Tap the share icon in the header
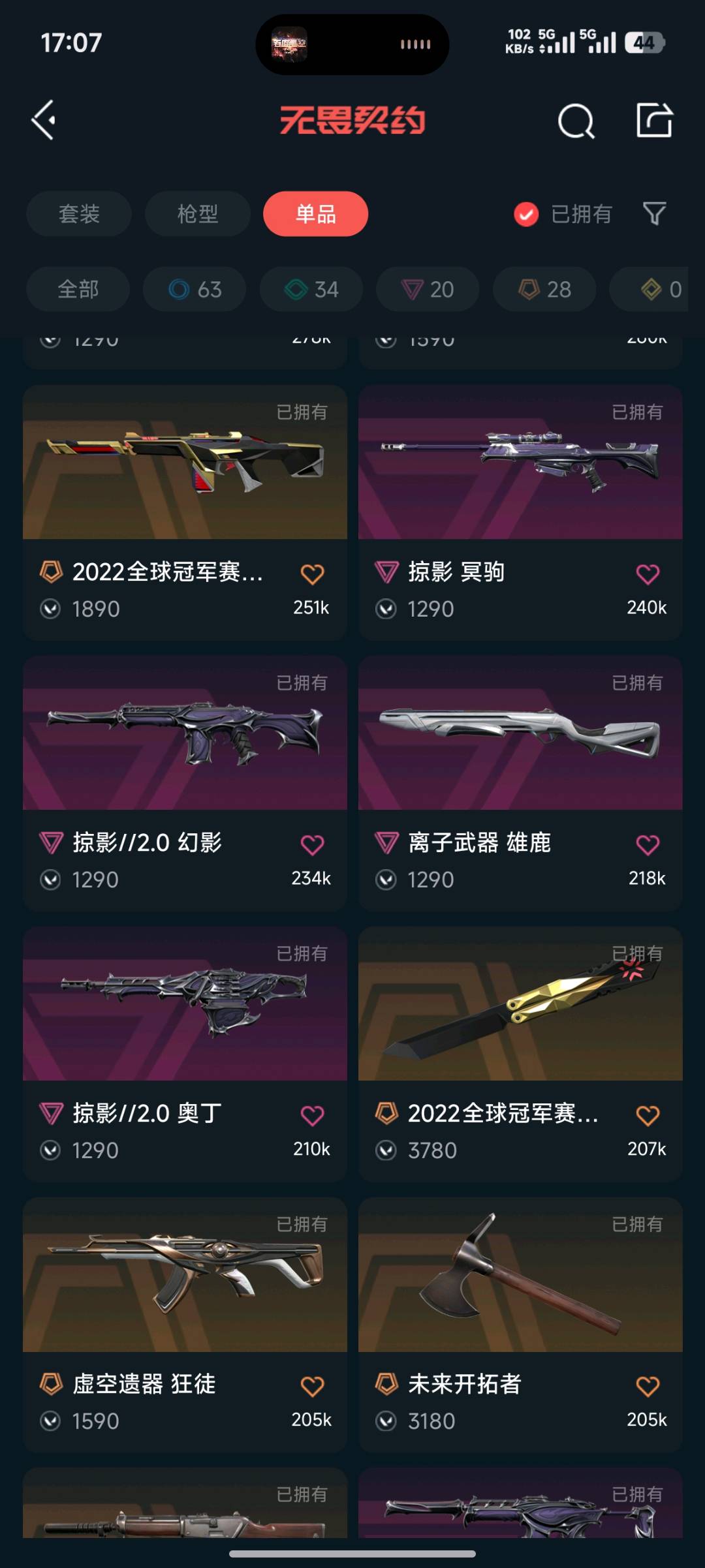 [x=654, y=120]
